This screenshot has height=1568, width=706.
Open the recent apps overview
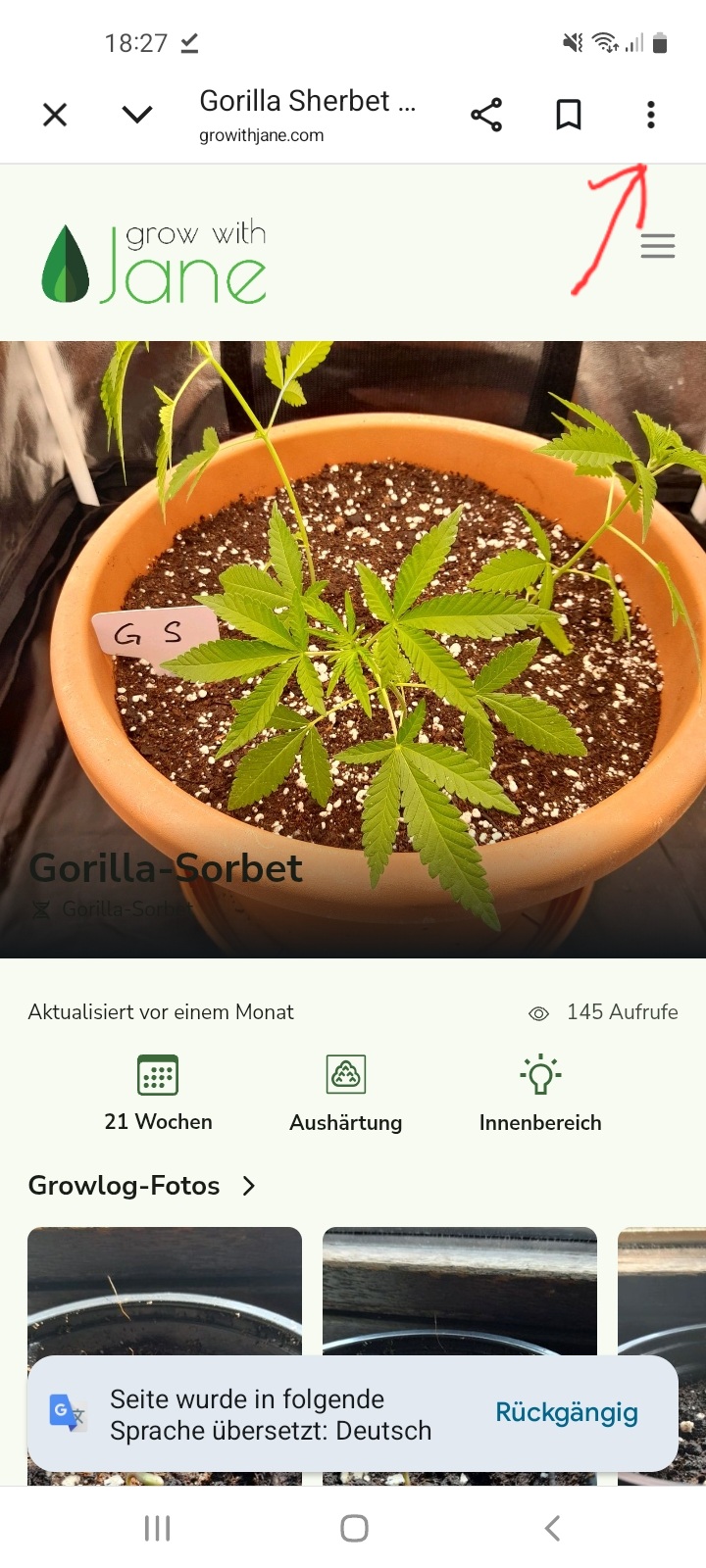tap(157, 1528)
